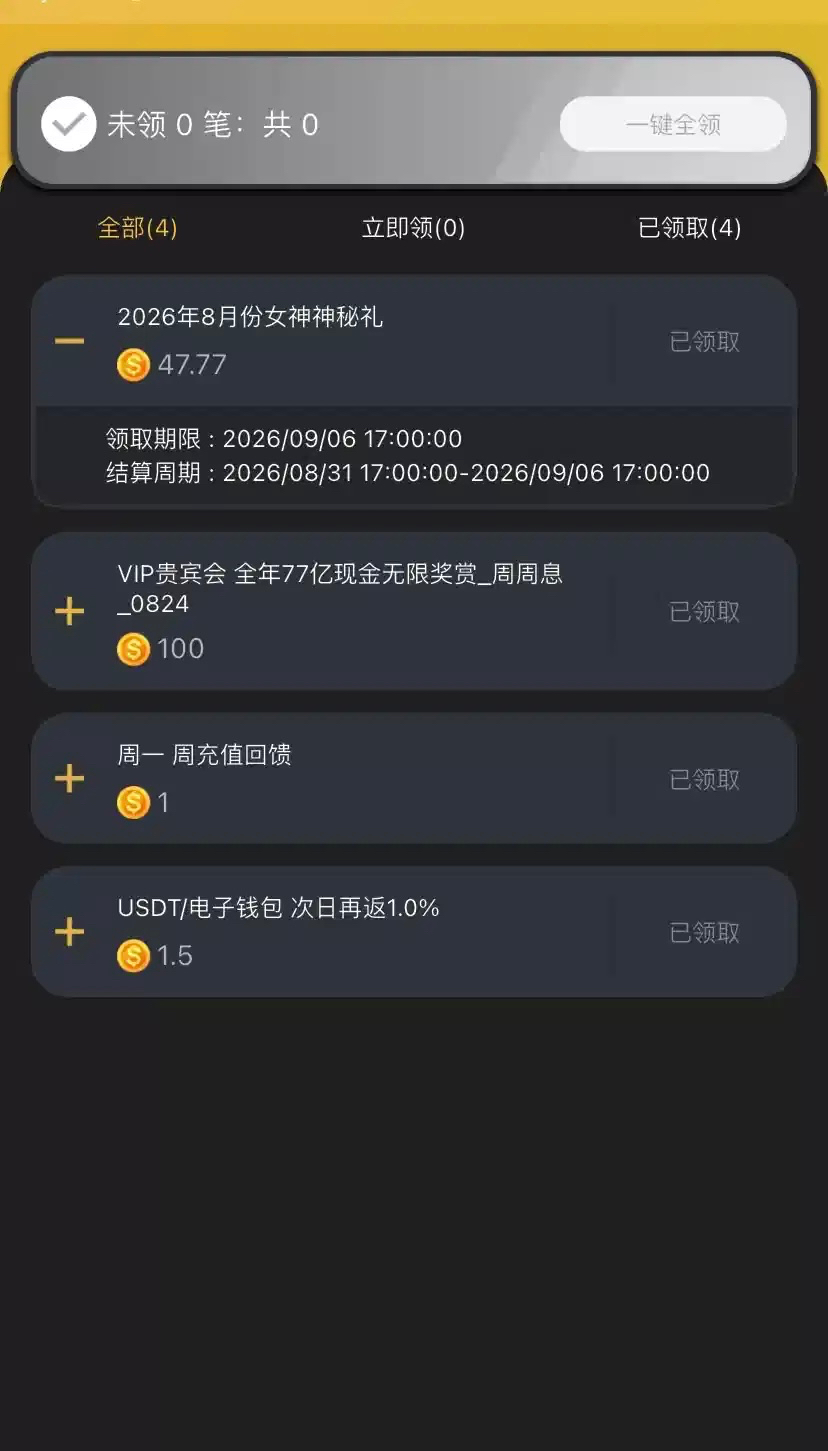This screenshot has width=828, height=1451.
Task: Switch to the 立即领(0) tab
Action: coord(413,228)
